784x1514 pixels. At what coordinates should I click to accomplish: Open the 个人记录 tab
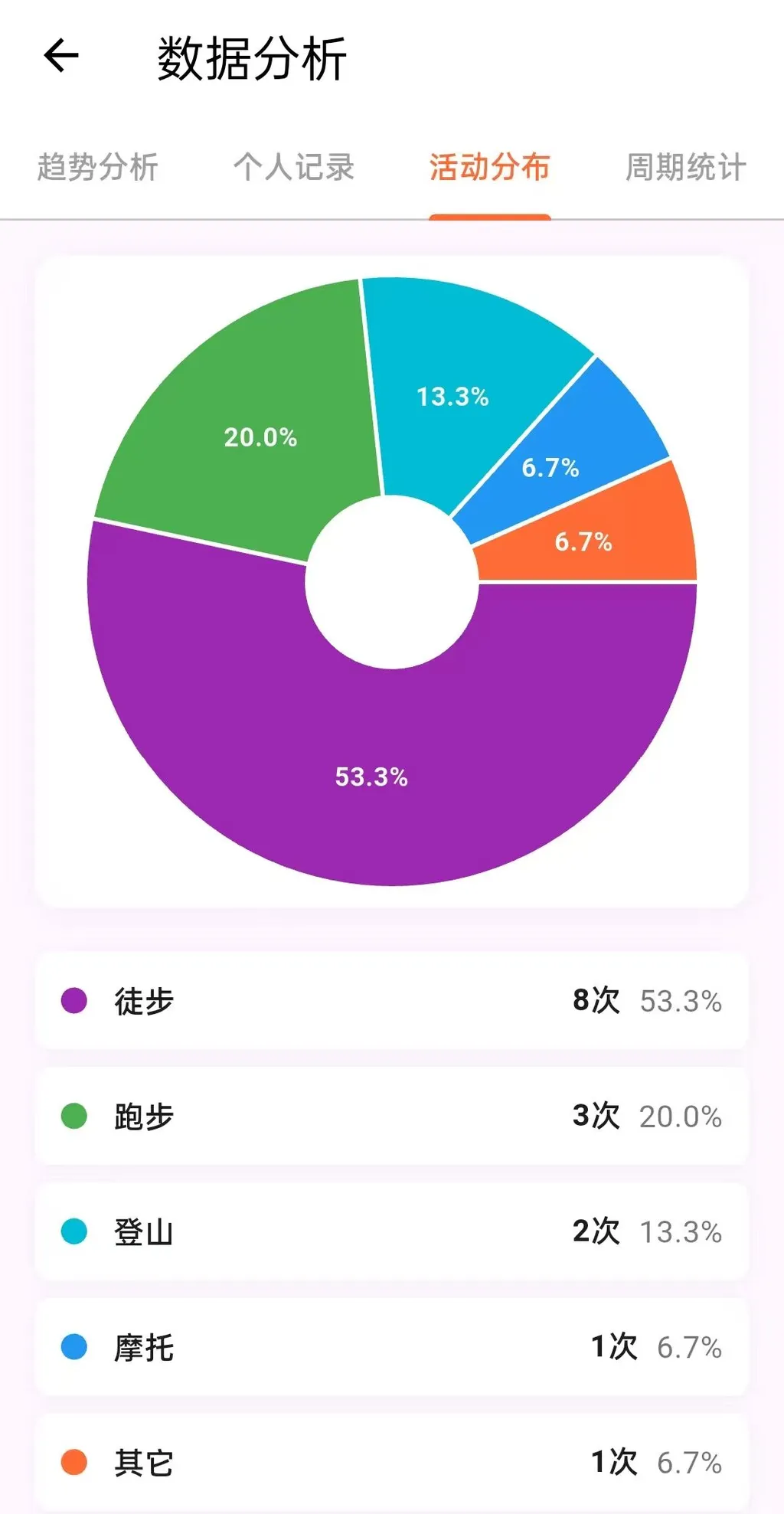pos(294,167)
